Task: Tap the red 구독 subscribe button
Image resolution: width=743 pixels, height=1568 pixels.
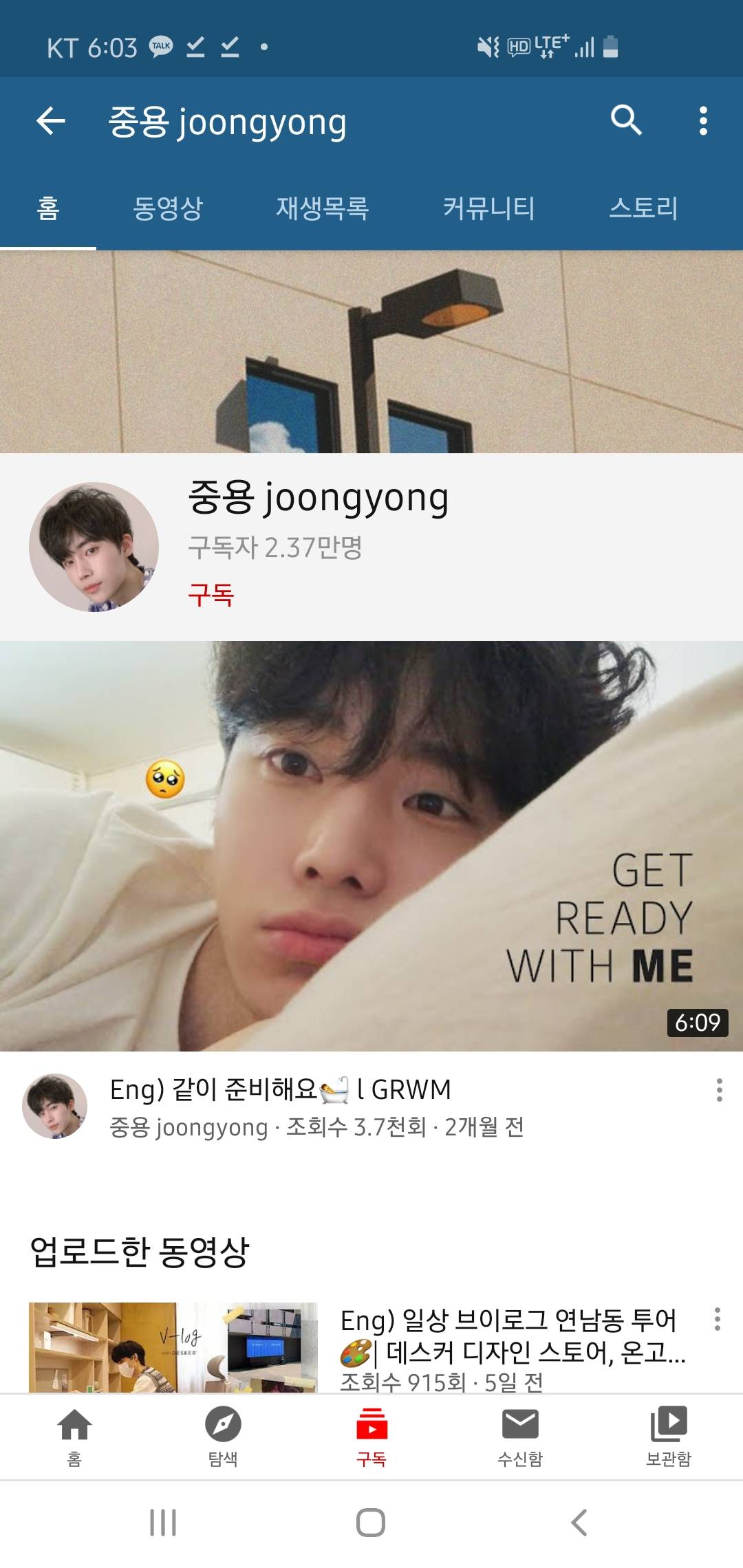Action: pyautogui.click(x=211, y=595)
